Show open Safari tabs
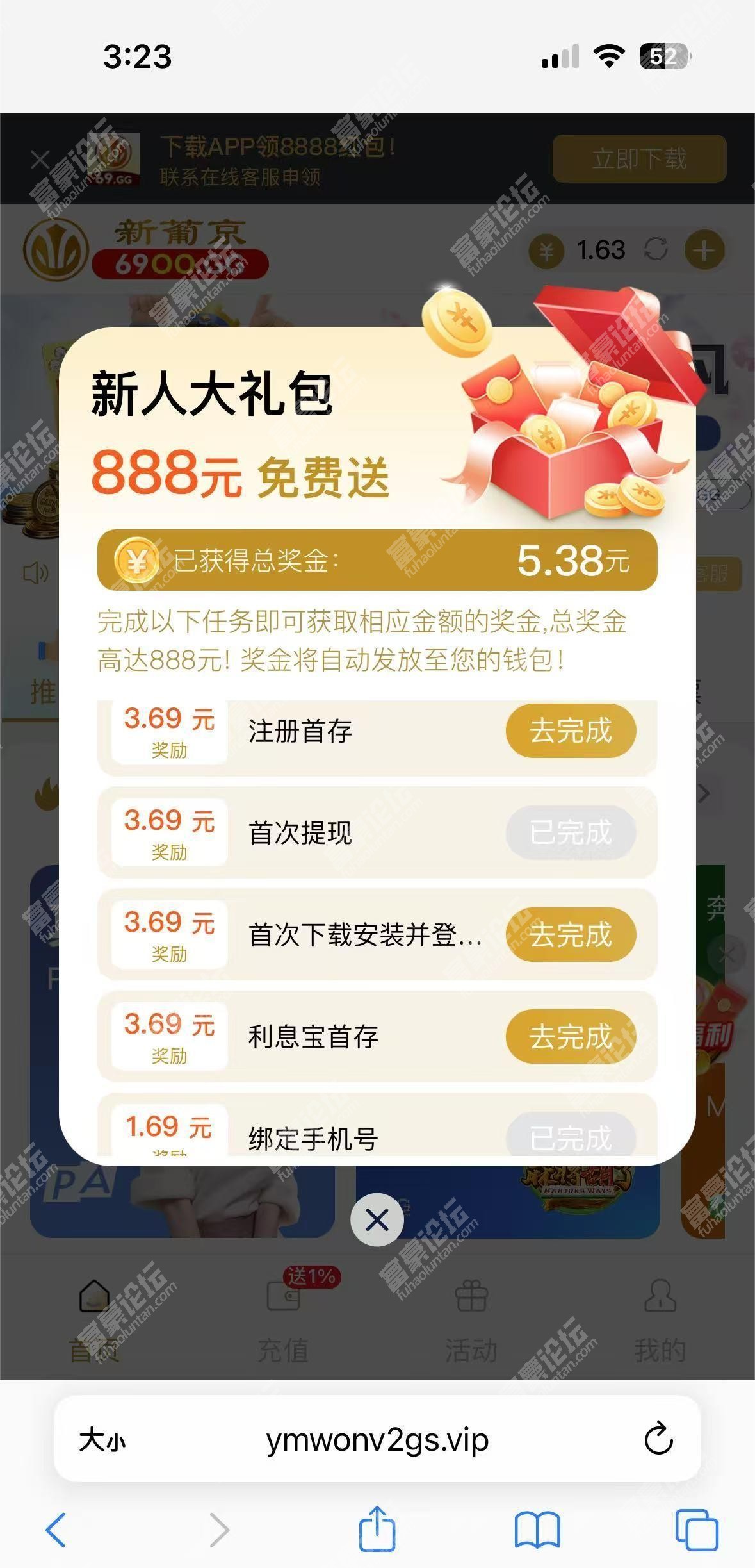The width and height of the screenshot is (755, 1568). pos(697,1530)
